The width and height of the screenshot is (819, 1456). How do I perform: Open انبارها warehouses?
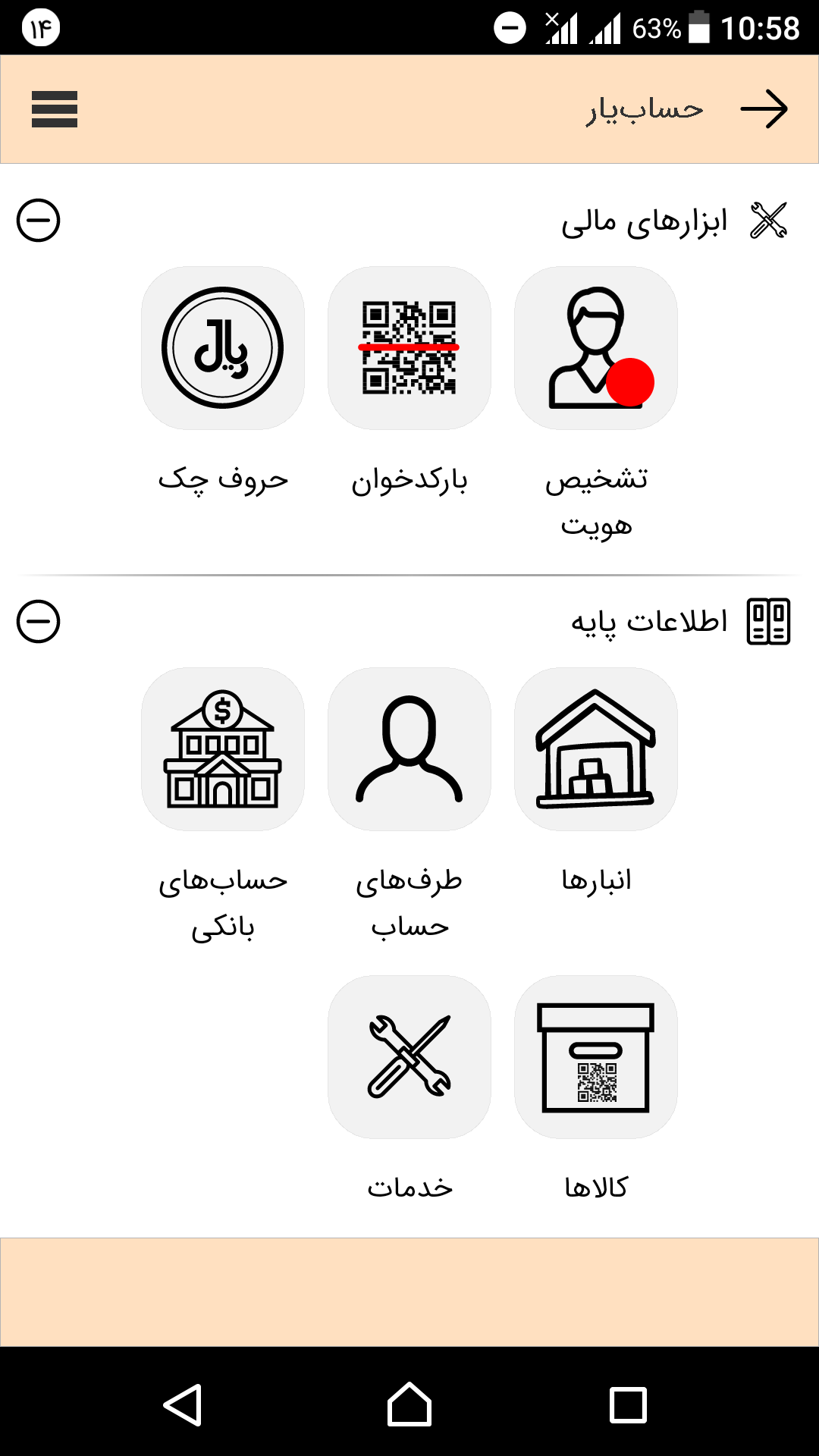(596, 749)
